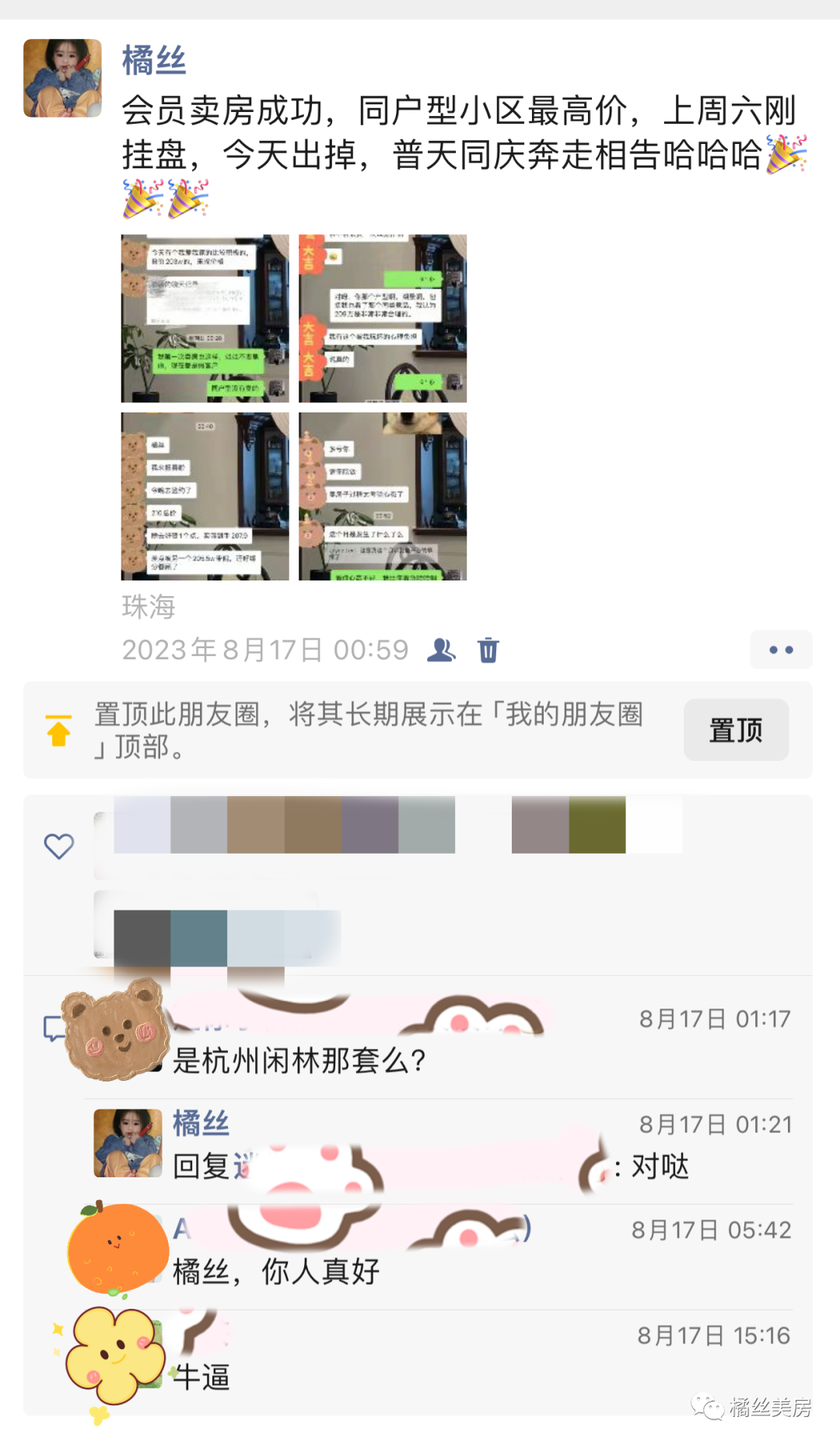This screenshot has width=840, height=1445.
Task: Open the two-dot like and comment menu
Action: click(781, 650)
